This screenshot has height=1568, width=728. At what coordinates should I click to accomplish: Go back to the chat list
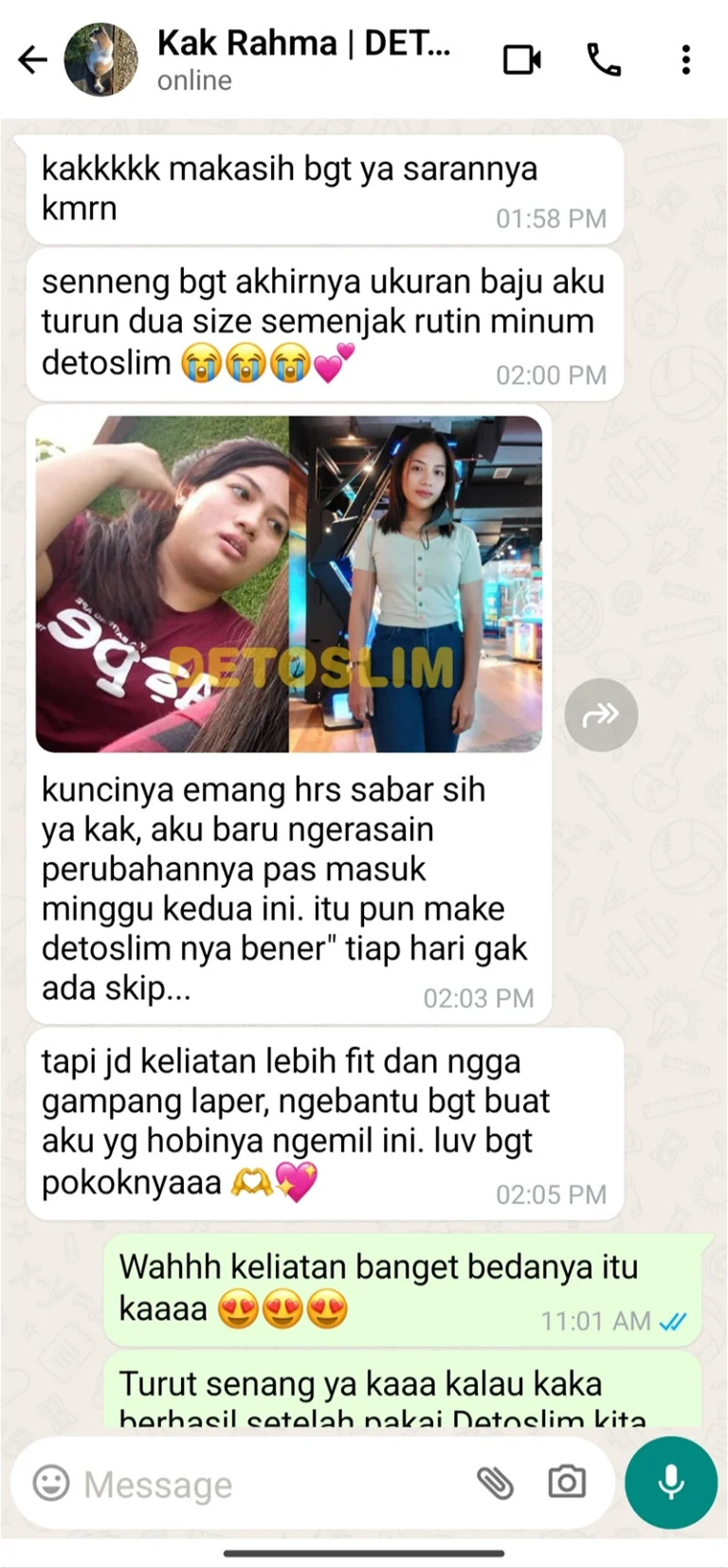(x=32, y=60)
